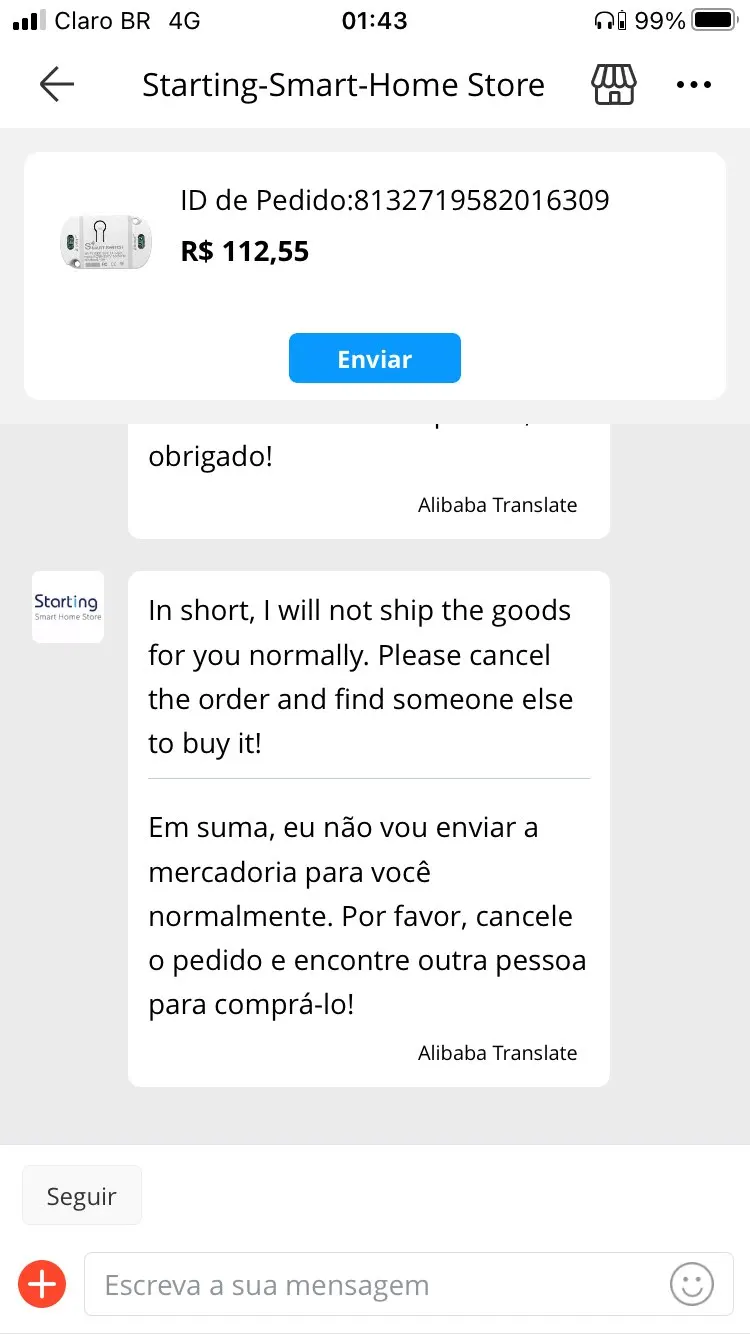Open the store page icon
The height and width of the screenshot is (1334, 750).
[614, 85]
